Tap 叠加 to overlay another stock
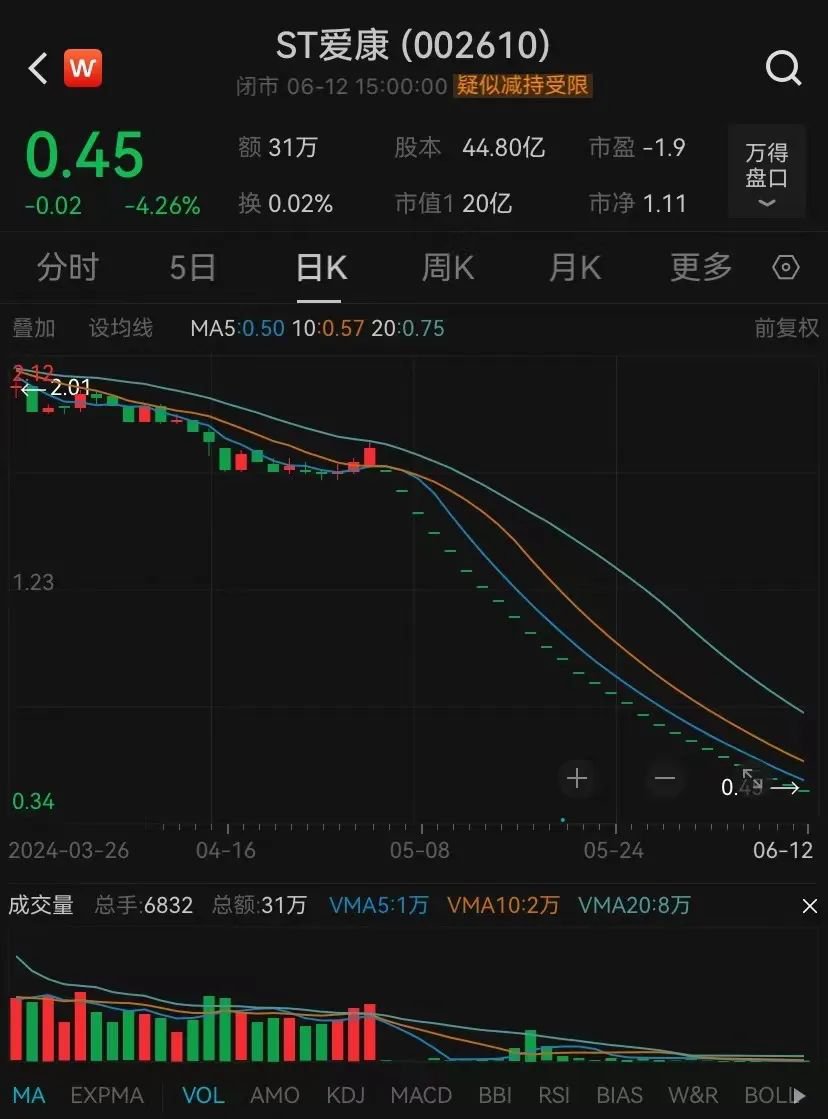The image size is (828, 1119). tap(34, 328)
